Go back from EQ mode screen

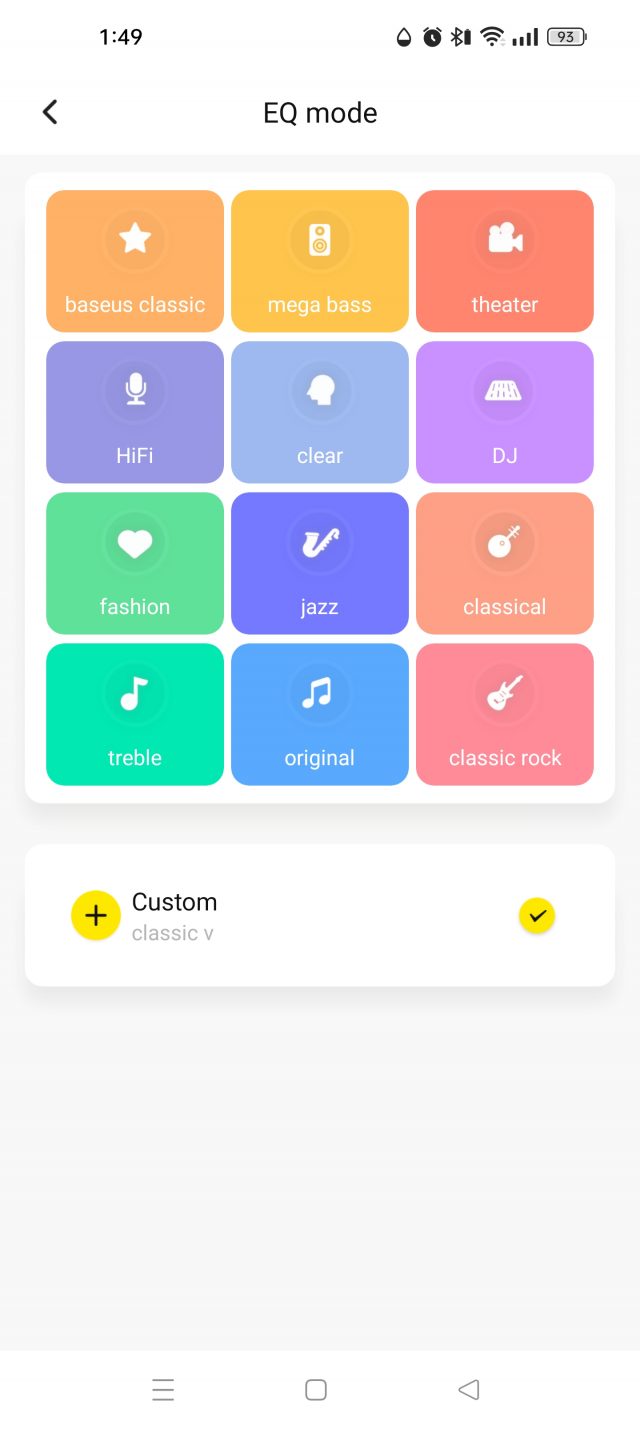(50, 112)
